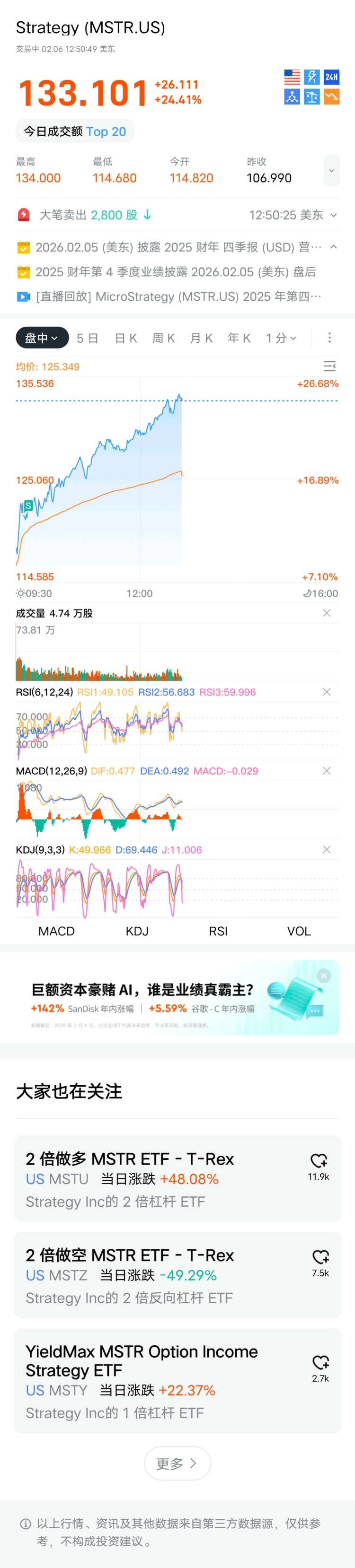Expand 大笔卖出 trade alert dropdown
This screenshot has width=355, height=1568.
click(x=333, y=215)
